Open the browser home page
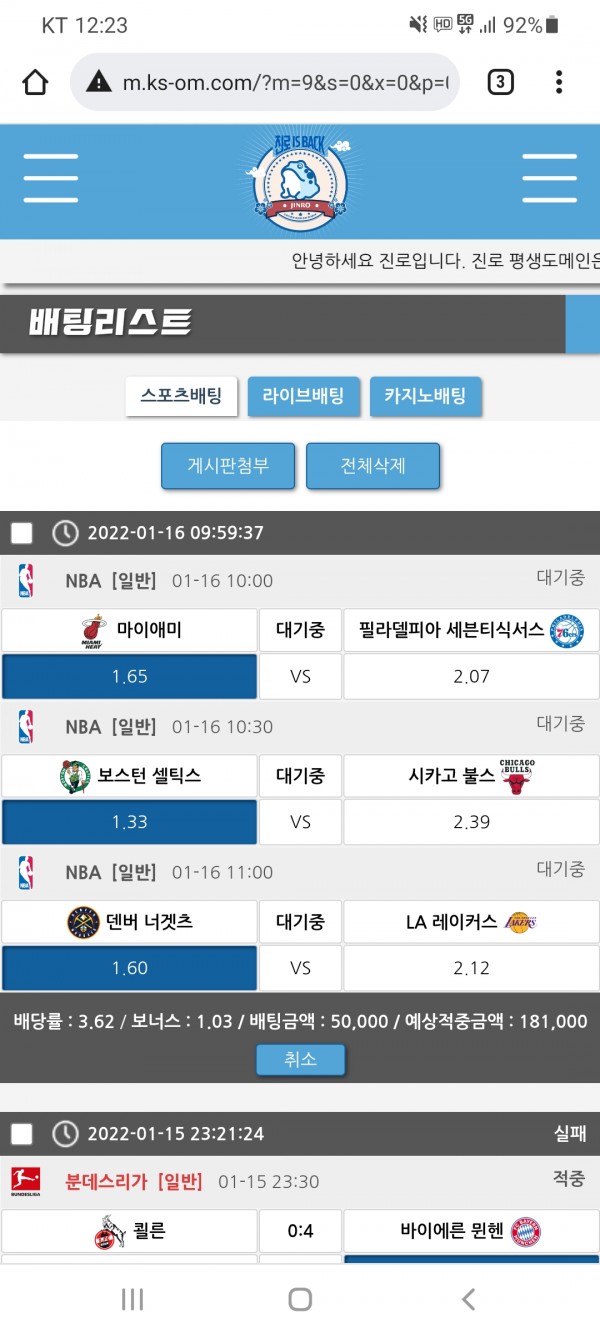Screen dimensions: 600x1333 tap(35, 82)
